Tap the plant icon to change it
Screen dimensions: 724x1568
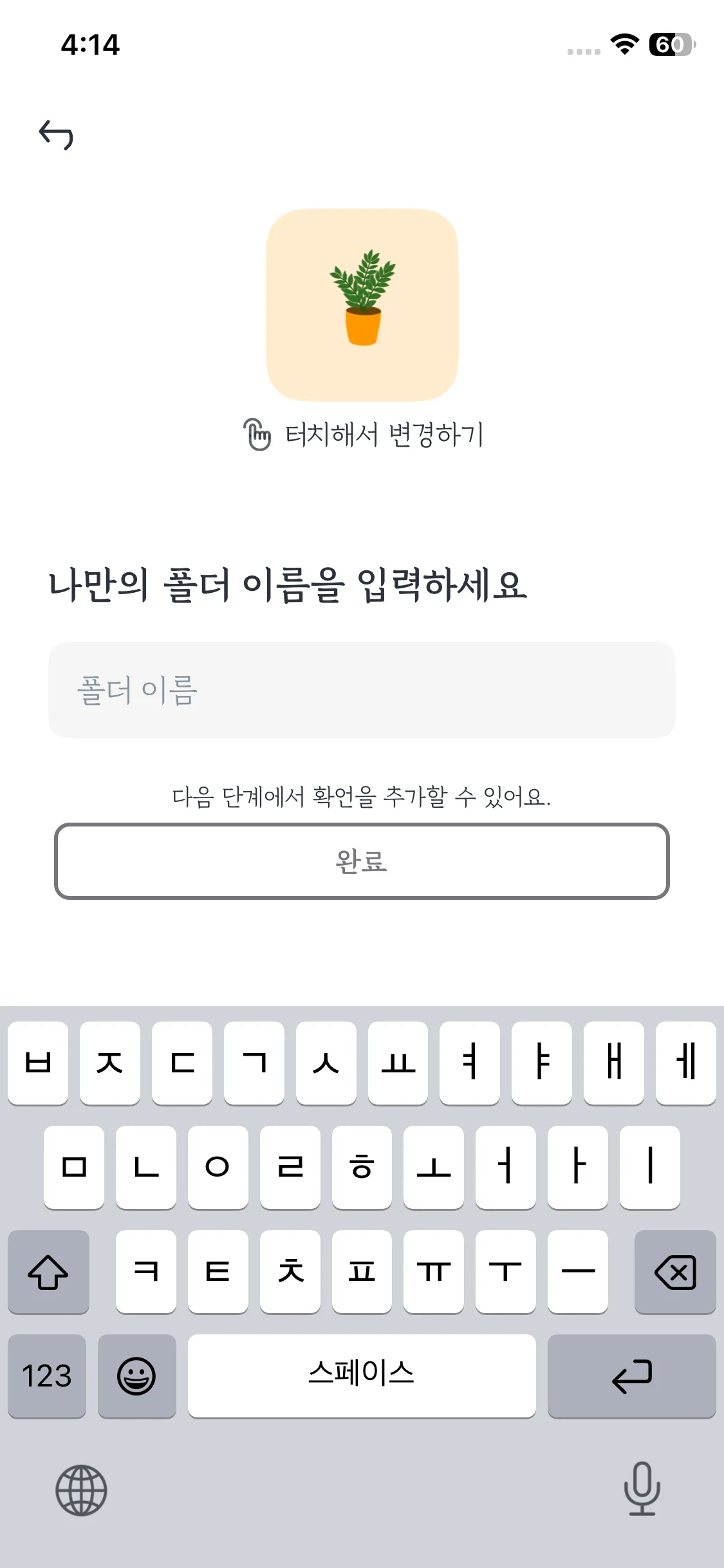(362, 305)
